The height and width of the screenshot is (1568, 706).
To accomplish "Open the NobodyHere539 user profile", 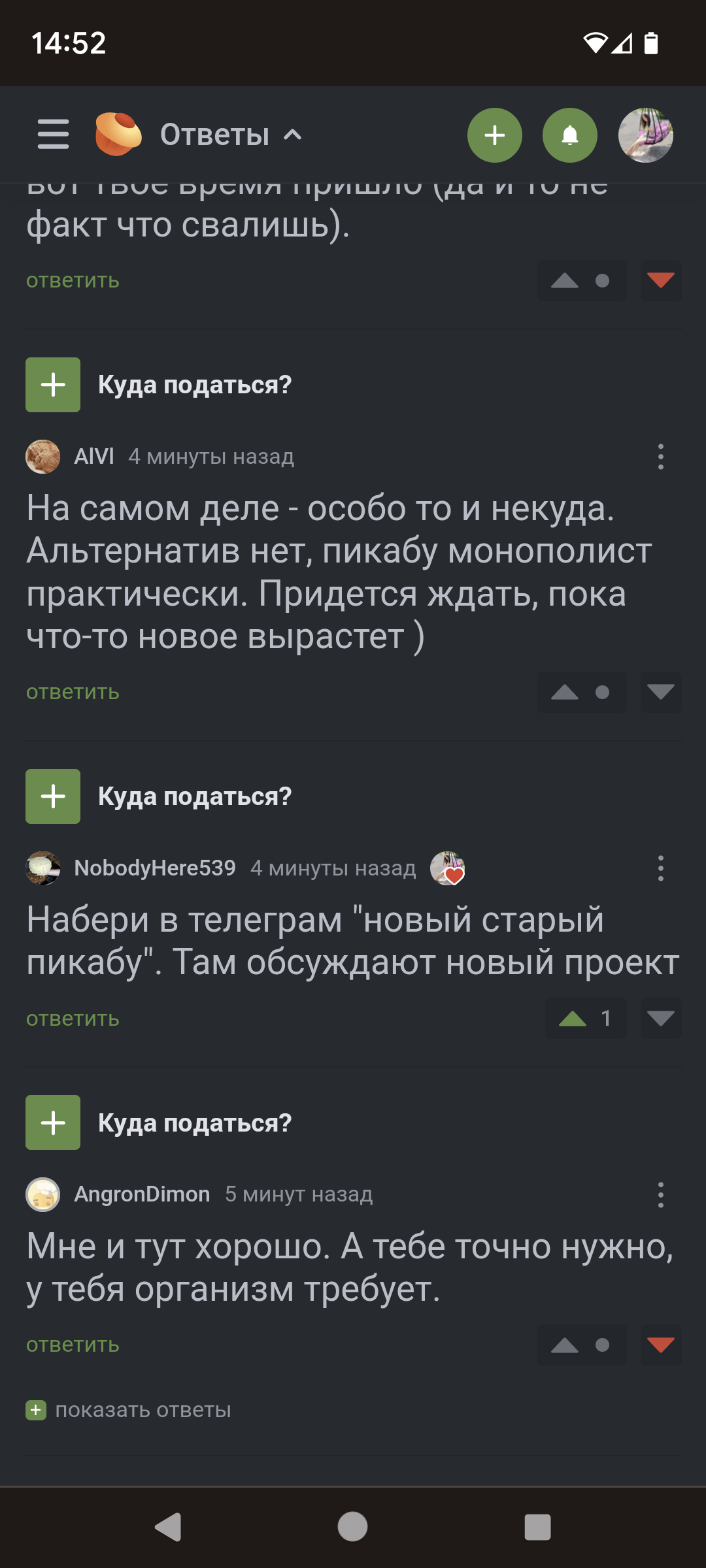I will (x=154, y=868).
